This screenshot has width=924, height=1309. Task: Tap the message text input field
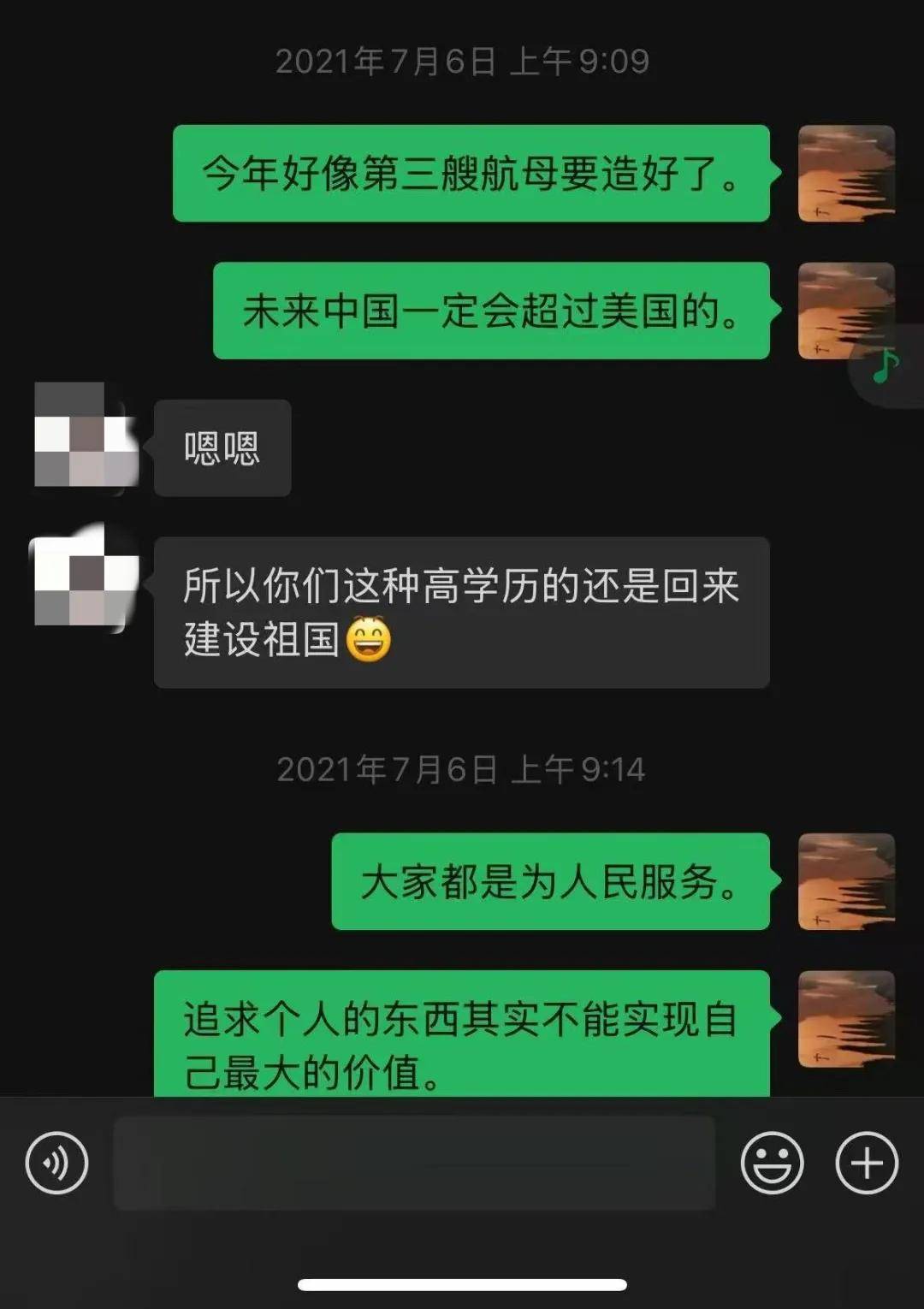click(414, 1163)
